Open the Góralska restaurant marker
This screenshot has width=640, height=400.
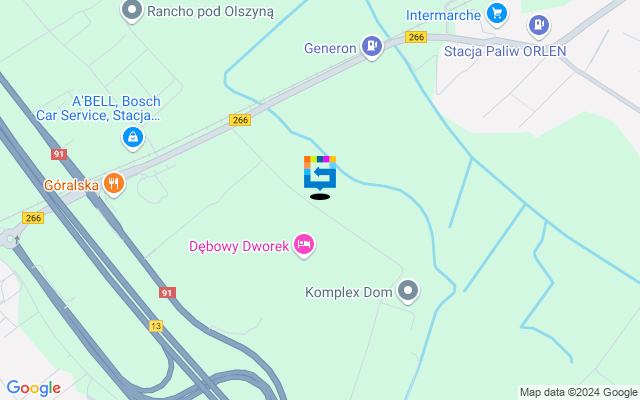pyautogui.click(x=113, y=184)
